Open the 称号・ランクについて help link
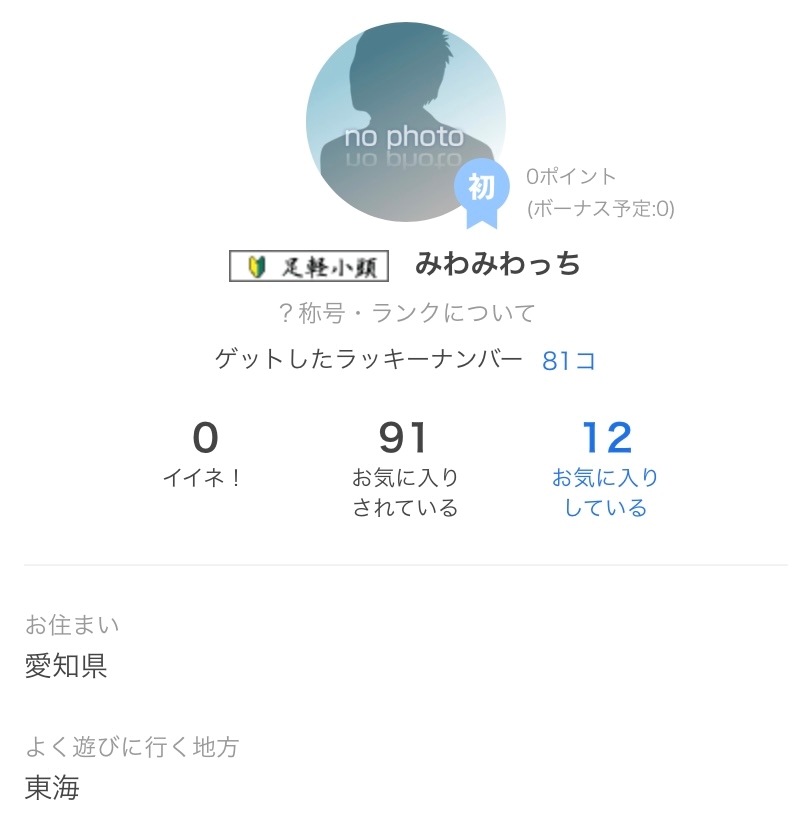 pyautogui.click(x=407, y=313)
